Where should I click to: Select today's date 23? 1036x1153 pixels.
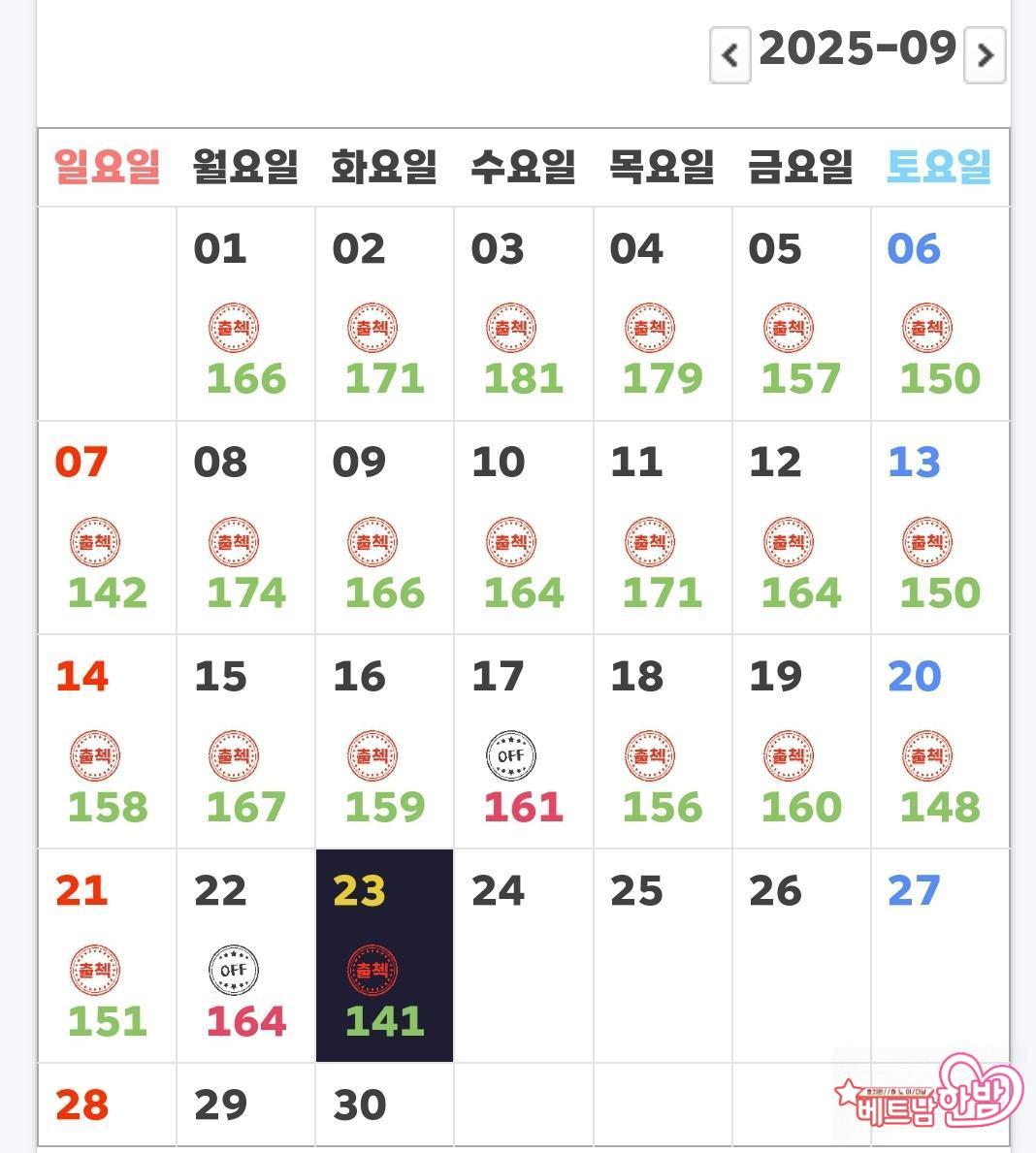384,955
